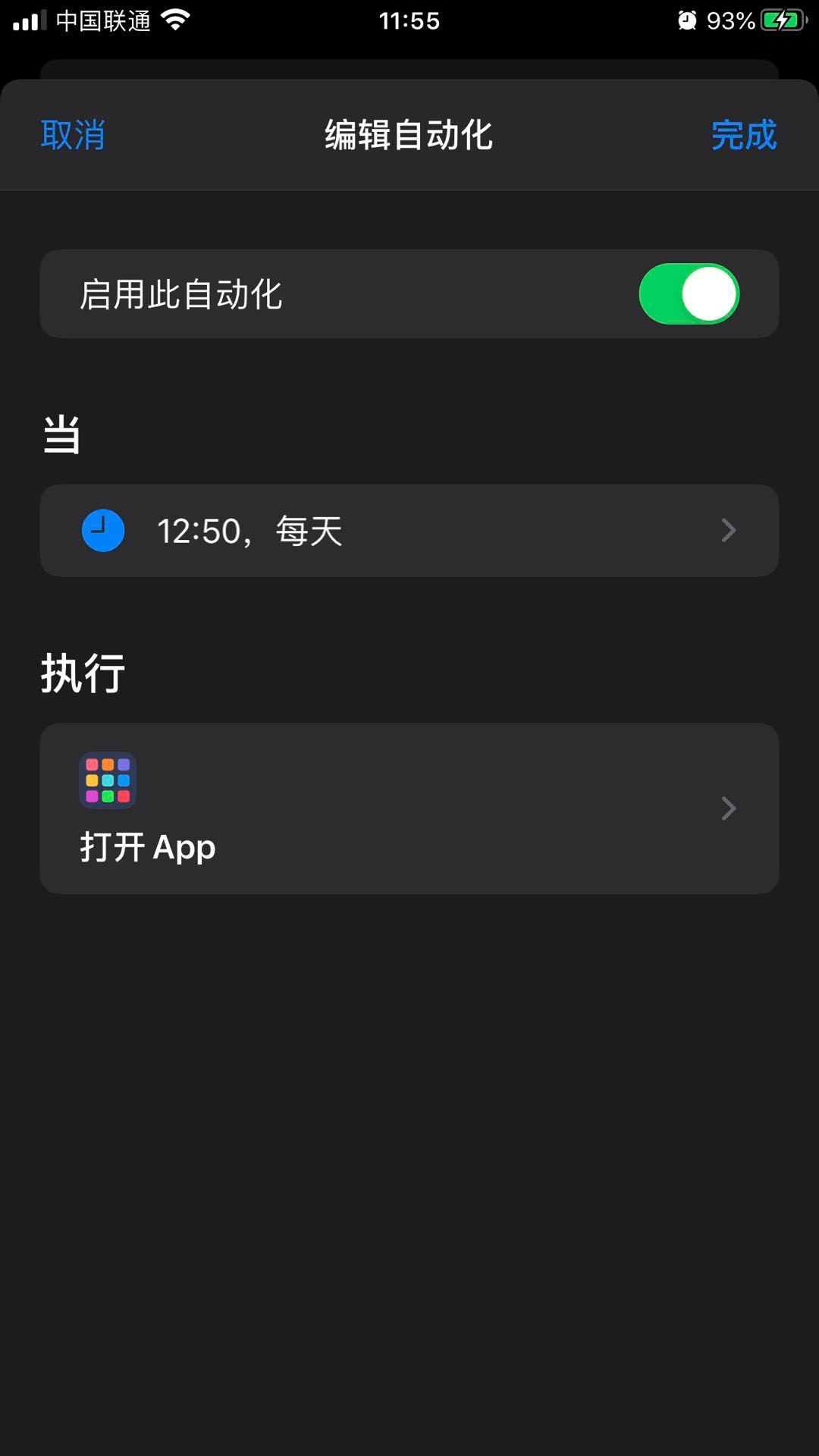
Task: Tap 取消 to cancel editing
Action: (73, 135)
